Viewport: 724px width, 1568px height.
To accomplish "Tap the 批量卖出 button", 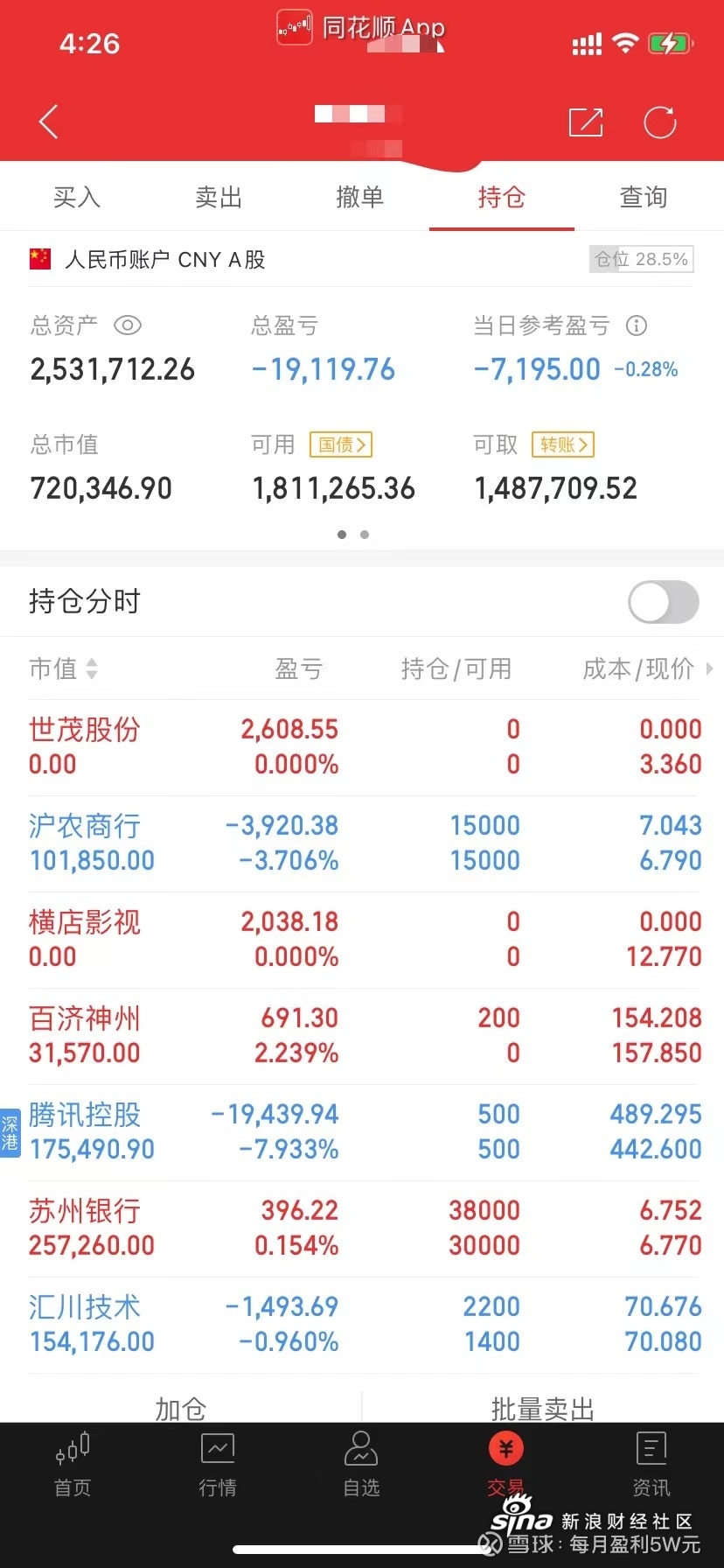I will pos(543,1408).
